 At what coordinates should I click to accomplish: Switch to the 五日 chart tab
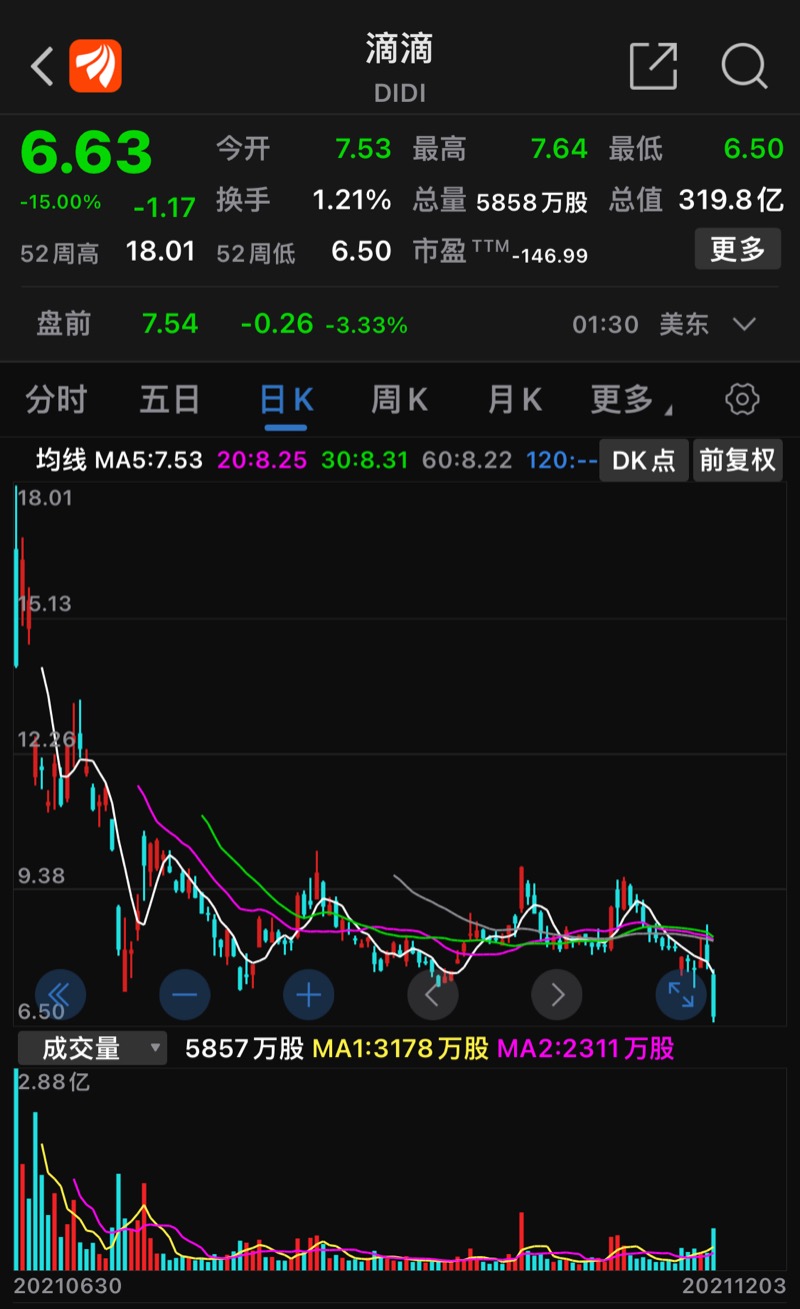point(169,400)
